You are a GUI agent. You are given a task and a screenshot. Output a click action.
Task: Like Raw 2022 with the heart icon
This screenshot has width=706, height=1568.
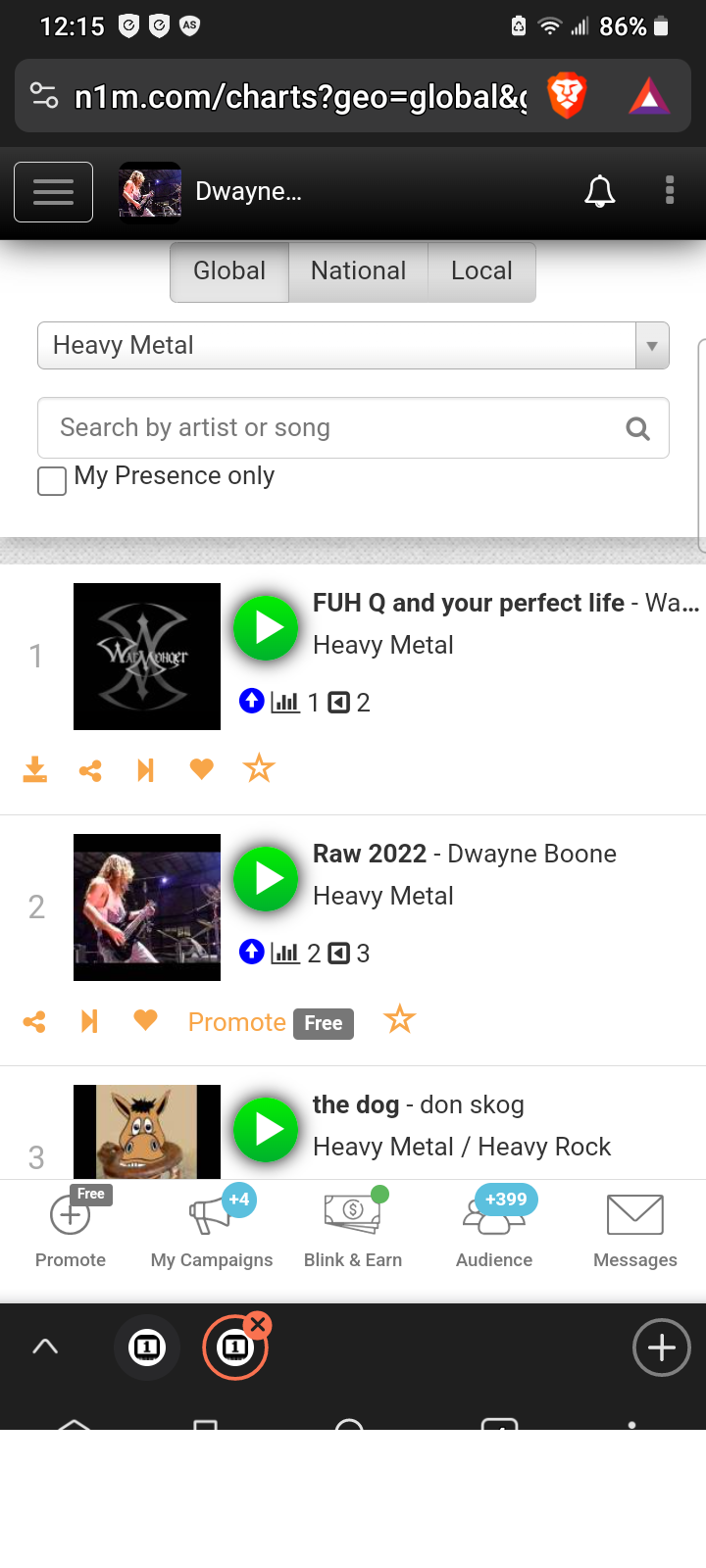coord(145,1021)
